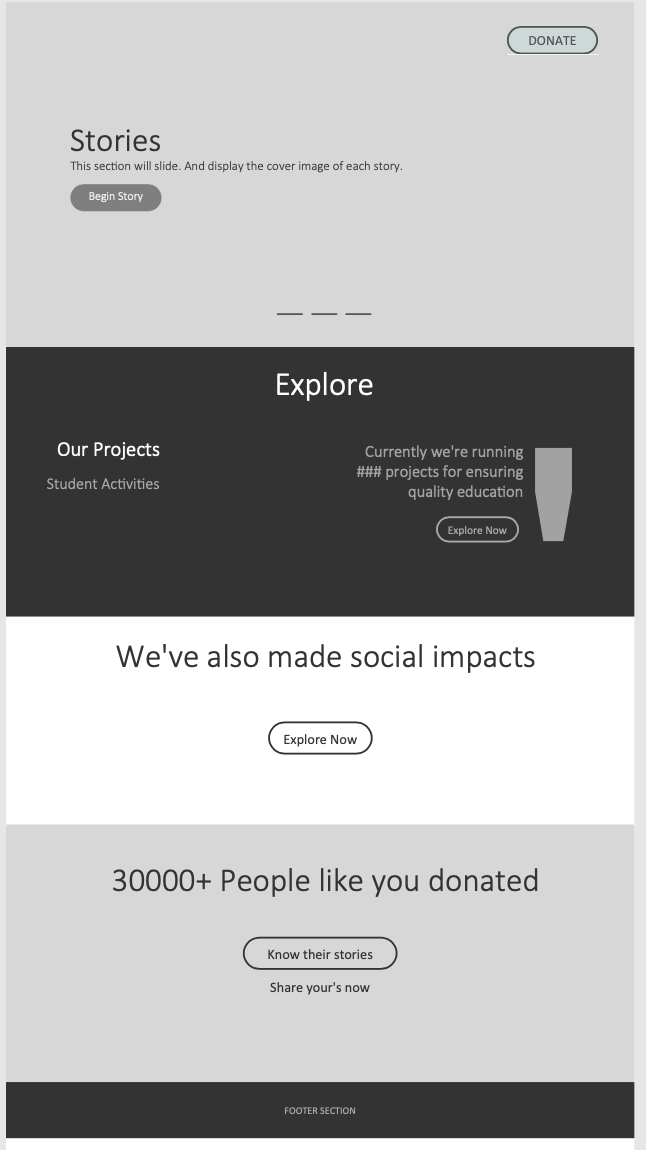Begin the featured story
Image resolution: width=646 pixels, height=1150 pixels.
[116, 197]
